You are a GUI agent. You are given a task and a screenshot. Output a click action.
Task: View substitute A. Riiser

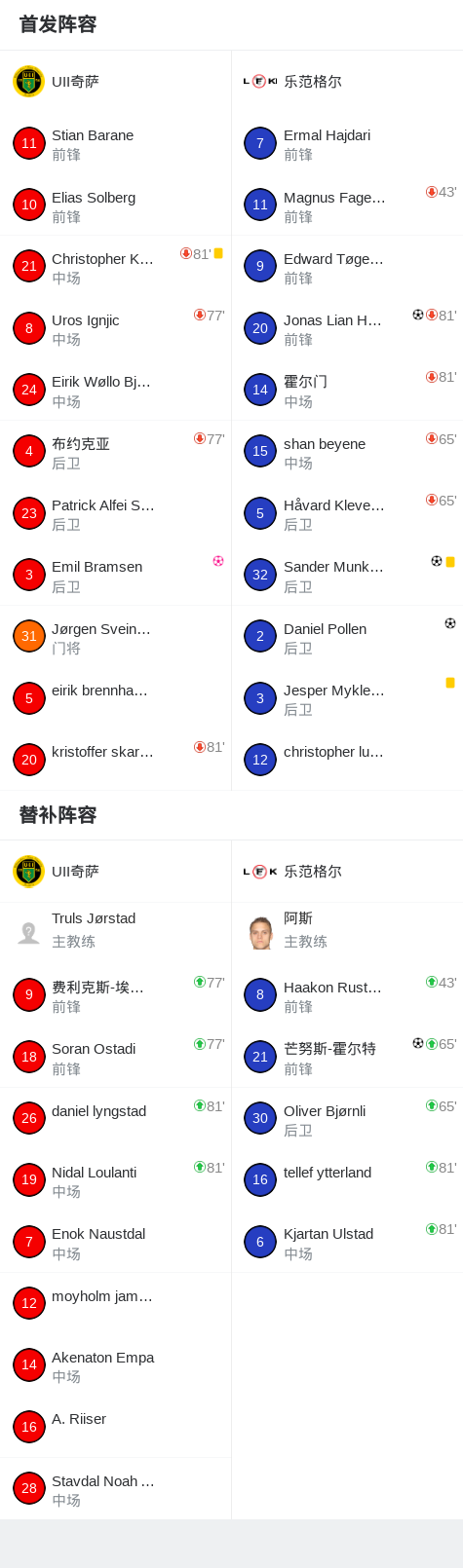115,1427
